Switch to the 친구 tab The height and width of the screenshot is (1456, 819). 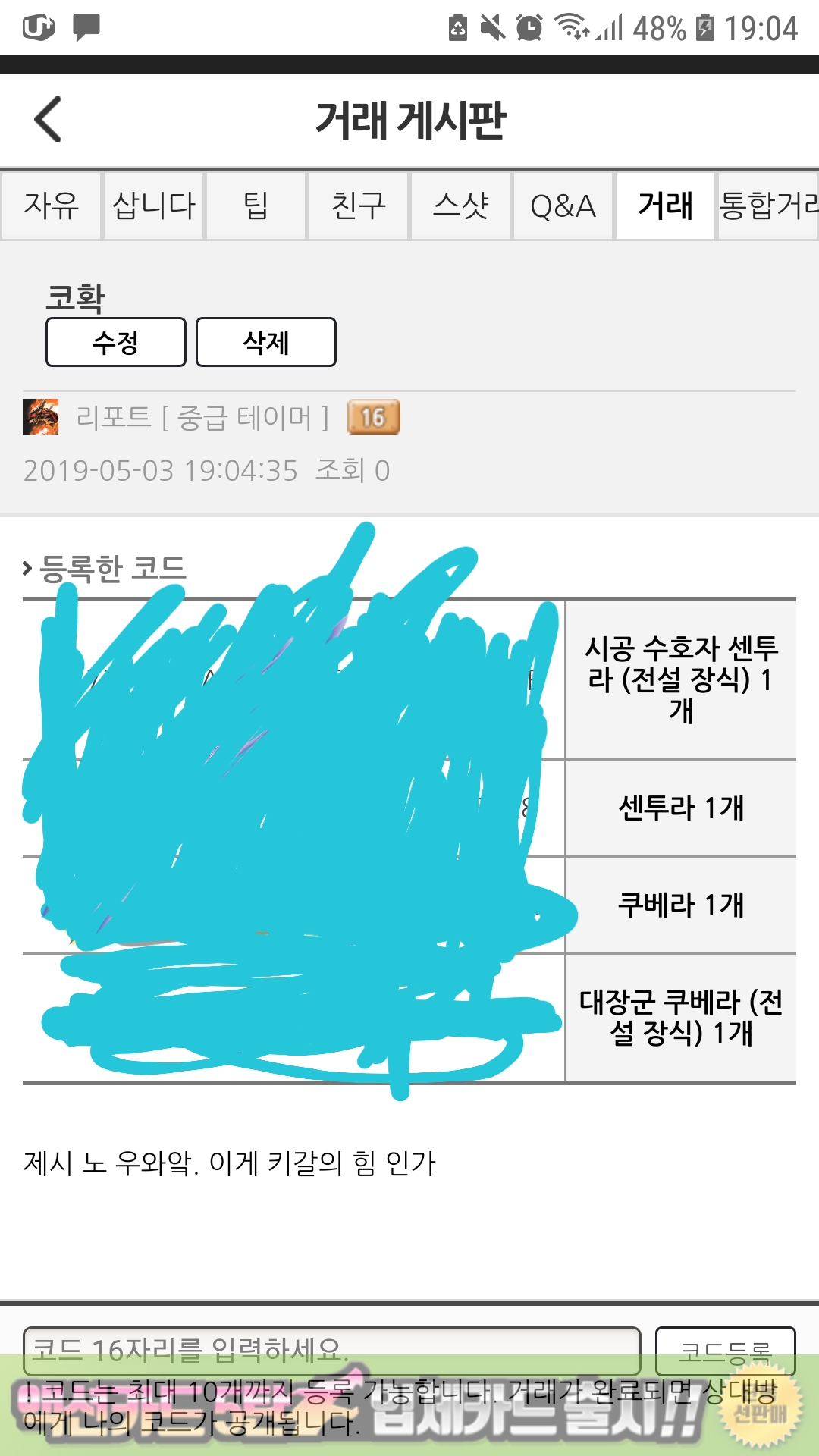pos(358,206)
